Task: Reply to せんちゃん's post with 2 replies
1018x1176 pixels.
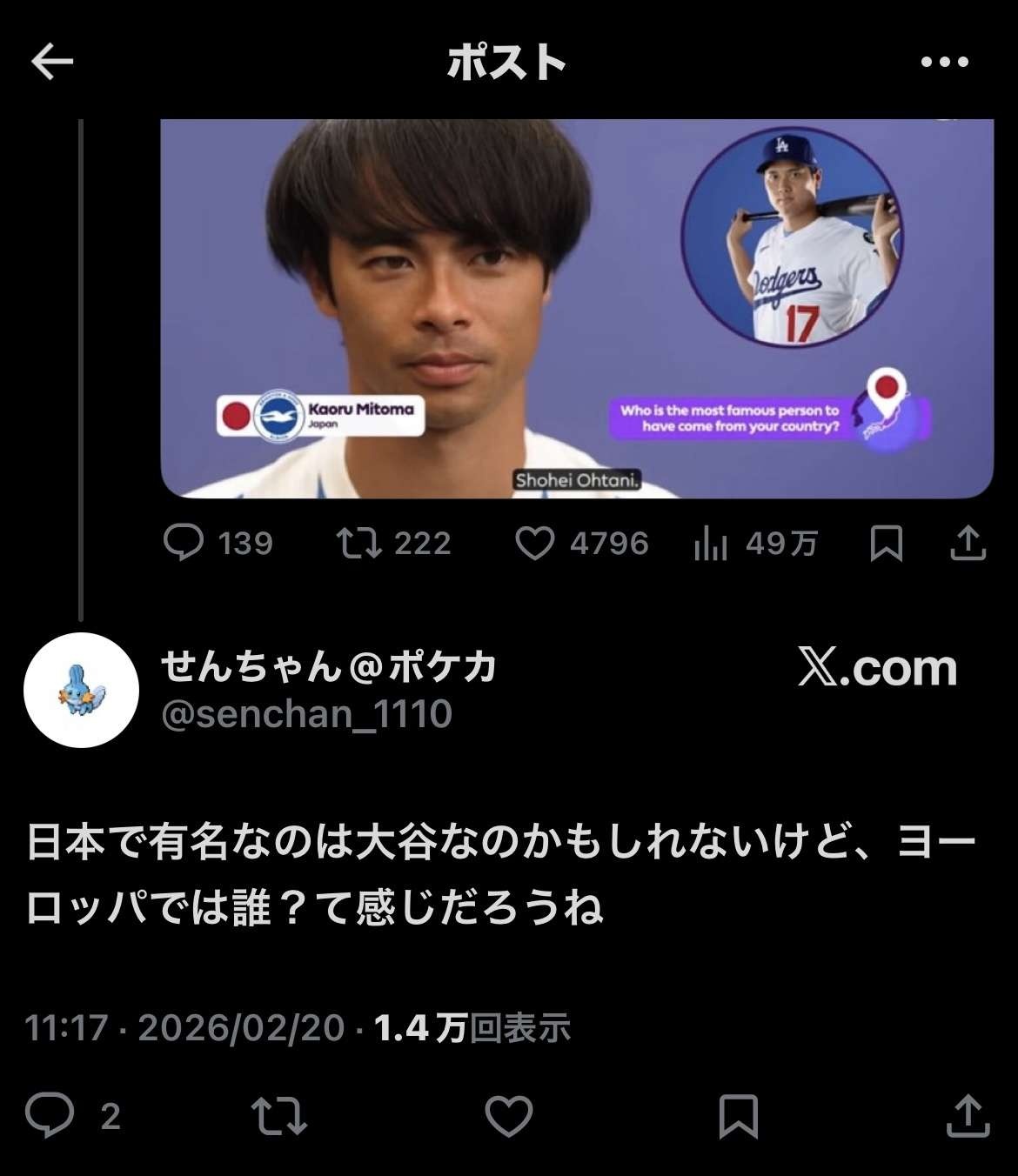Action: point(50,1115)
